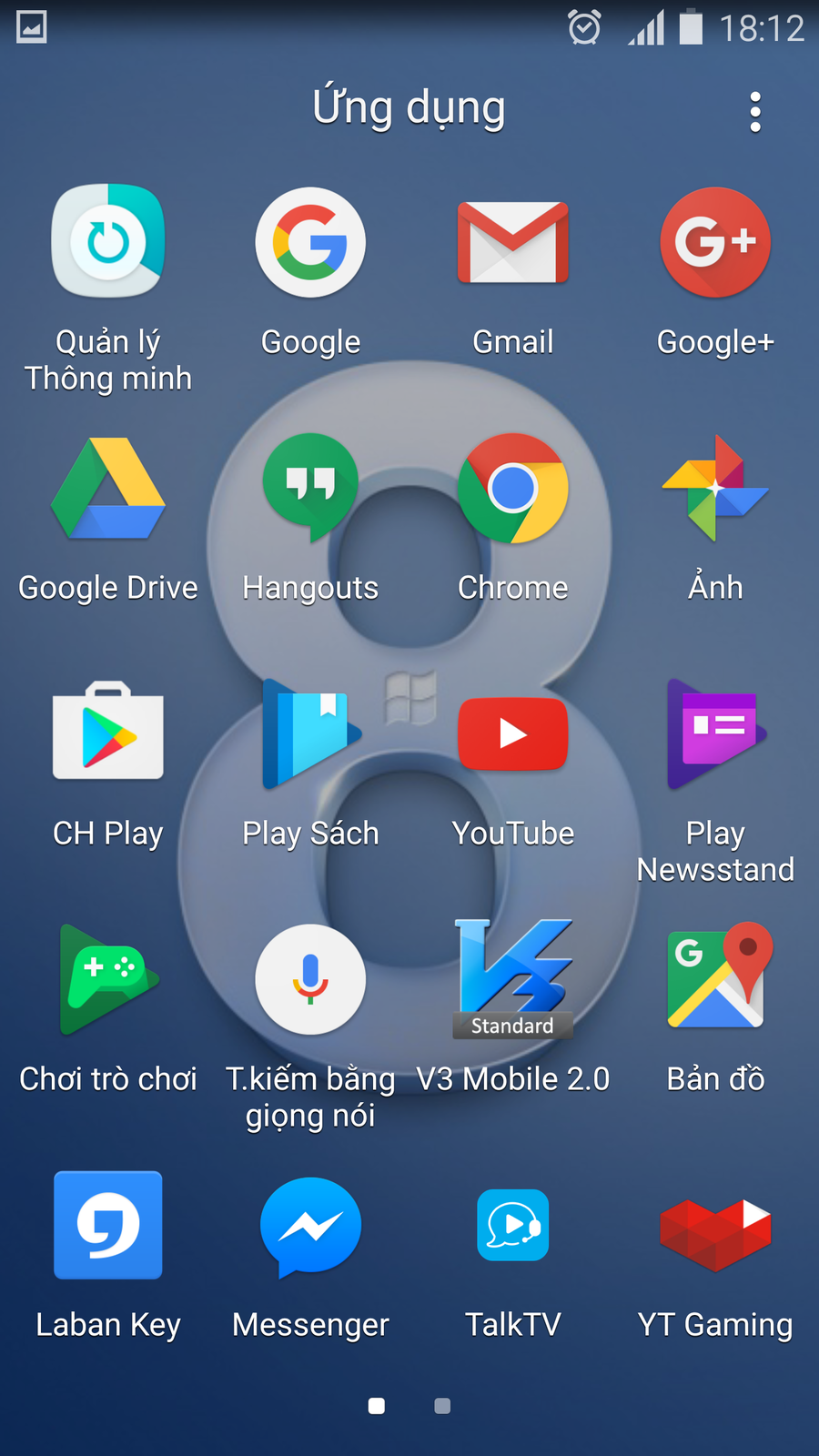Viewport: 819px width, 1456px height.
Task: Open Laban Key keyboard app
Action: coord(108,1226)
